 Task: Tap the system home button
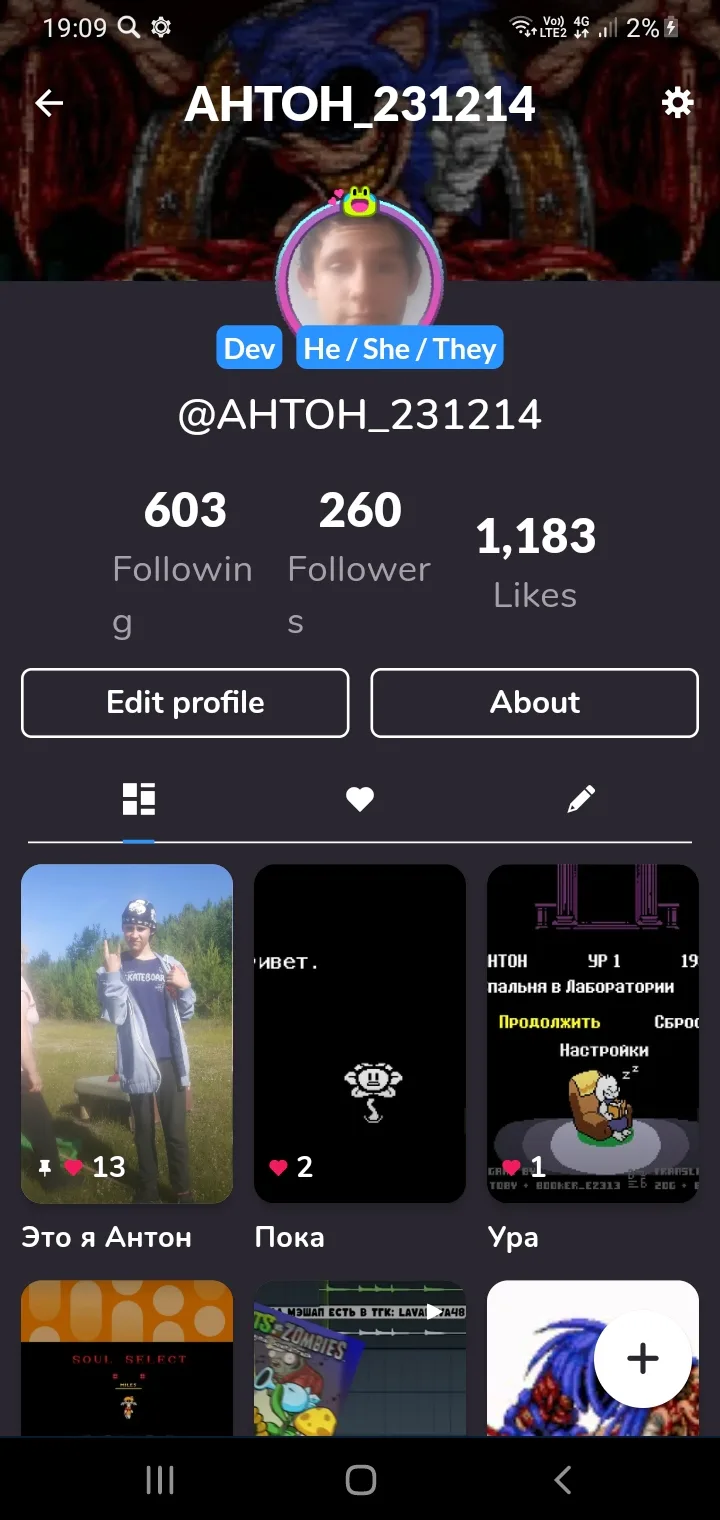[360, 1480]
